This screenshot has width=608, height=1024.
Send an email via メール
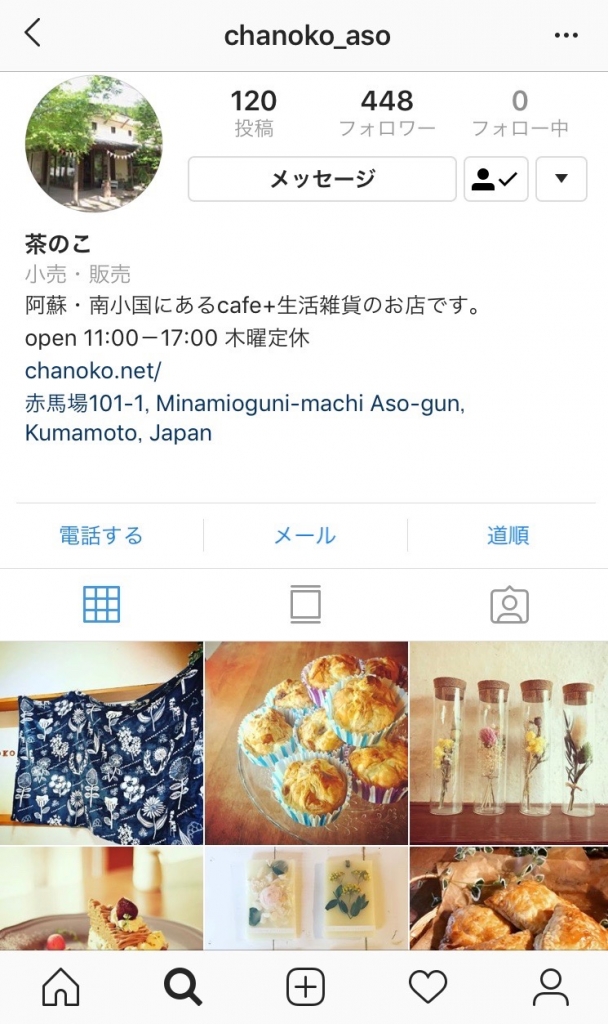point(305,535)
